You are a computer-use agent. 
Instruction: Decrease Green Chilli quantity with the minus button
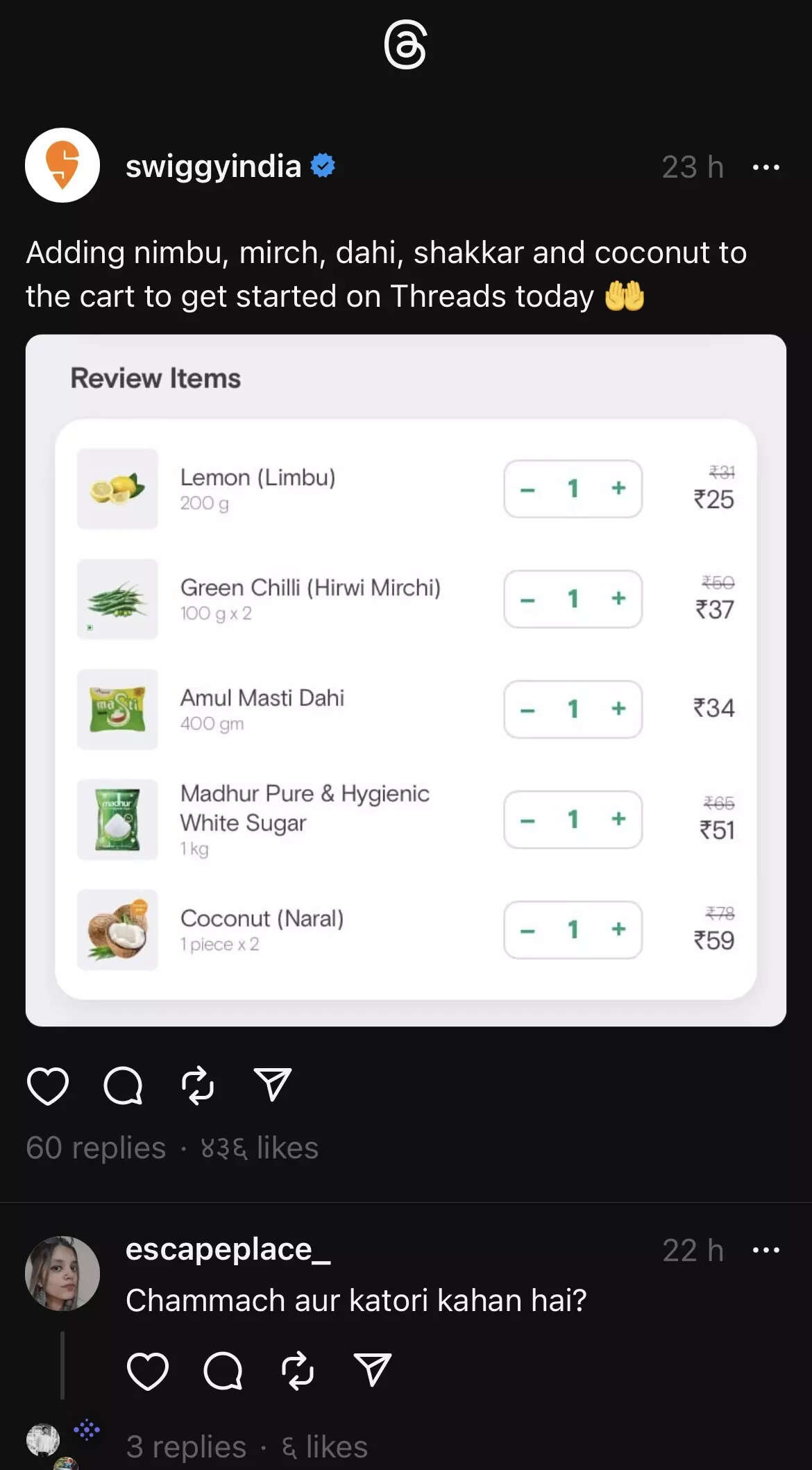[x=527, y=600]
